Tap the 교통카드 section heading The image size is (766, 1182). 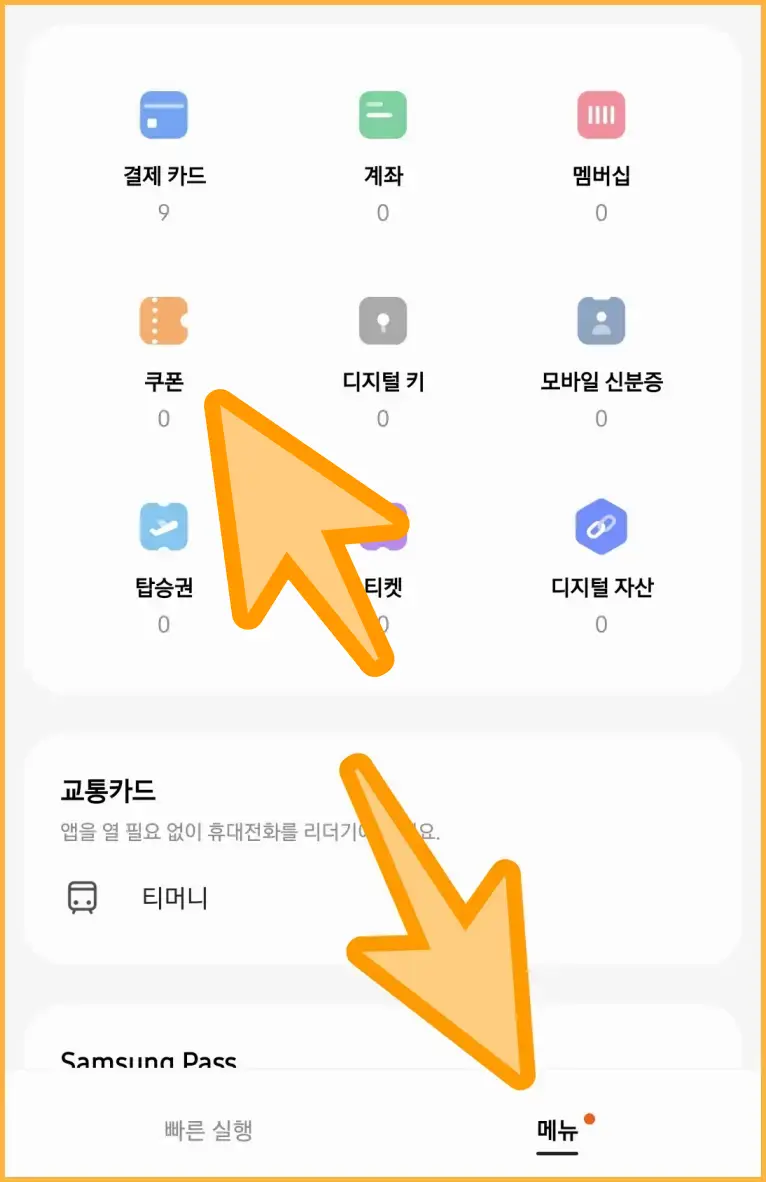click(x=107, y=790)
